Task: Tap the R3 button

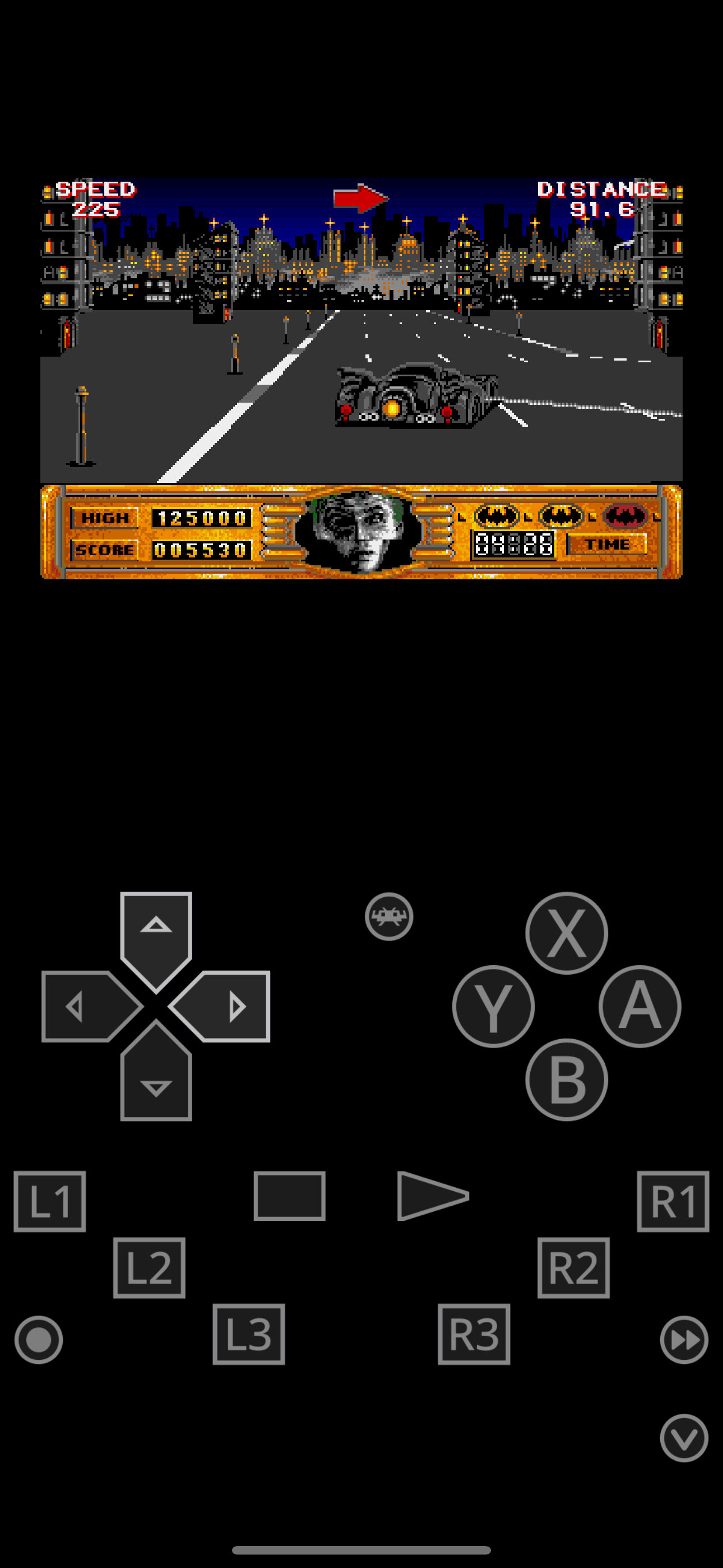Action: [x=474, y=1334]
